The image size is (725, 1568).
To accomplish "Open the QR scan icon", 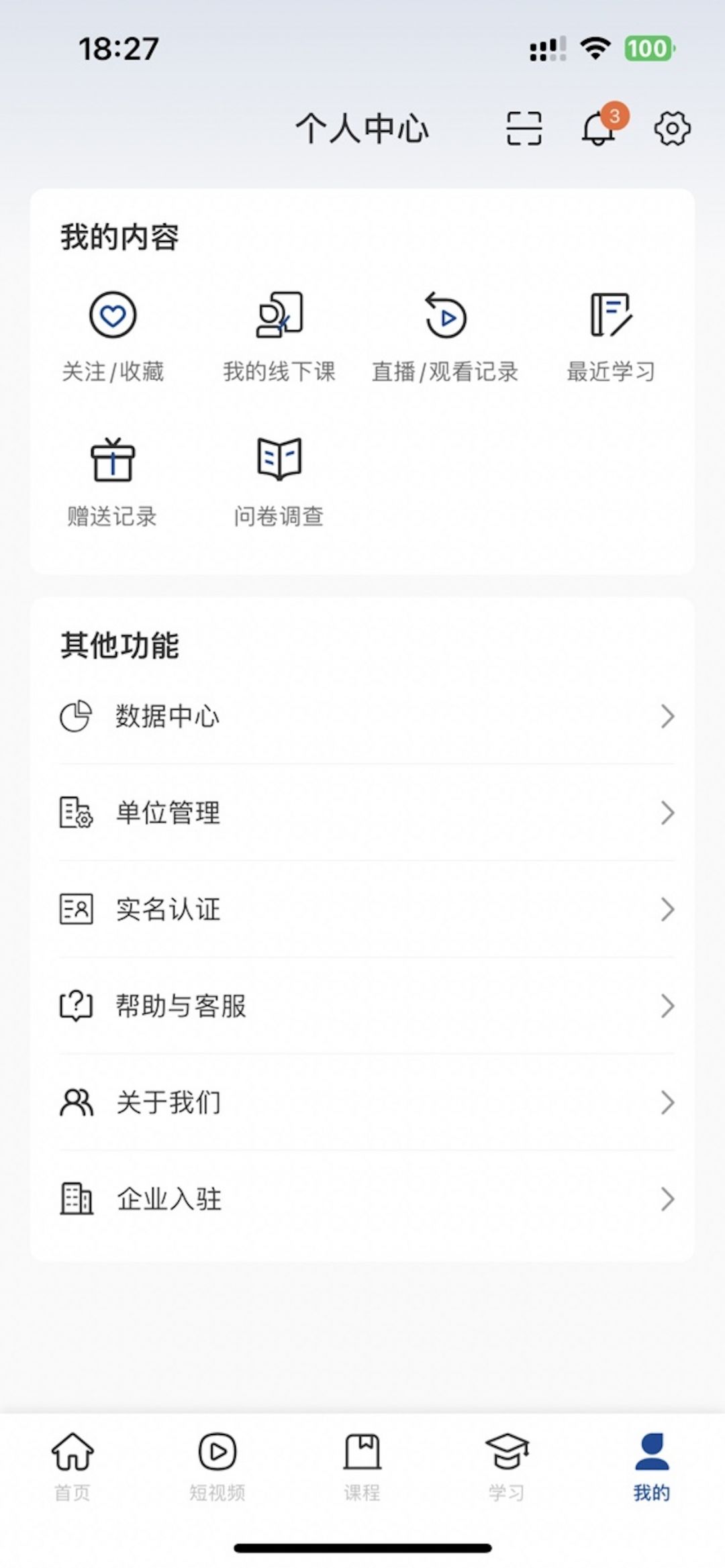I will [x=524, y=128].
